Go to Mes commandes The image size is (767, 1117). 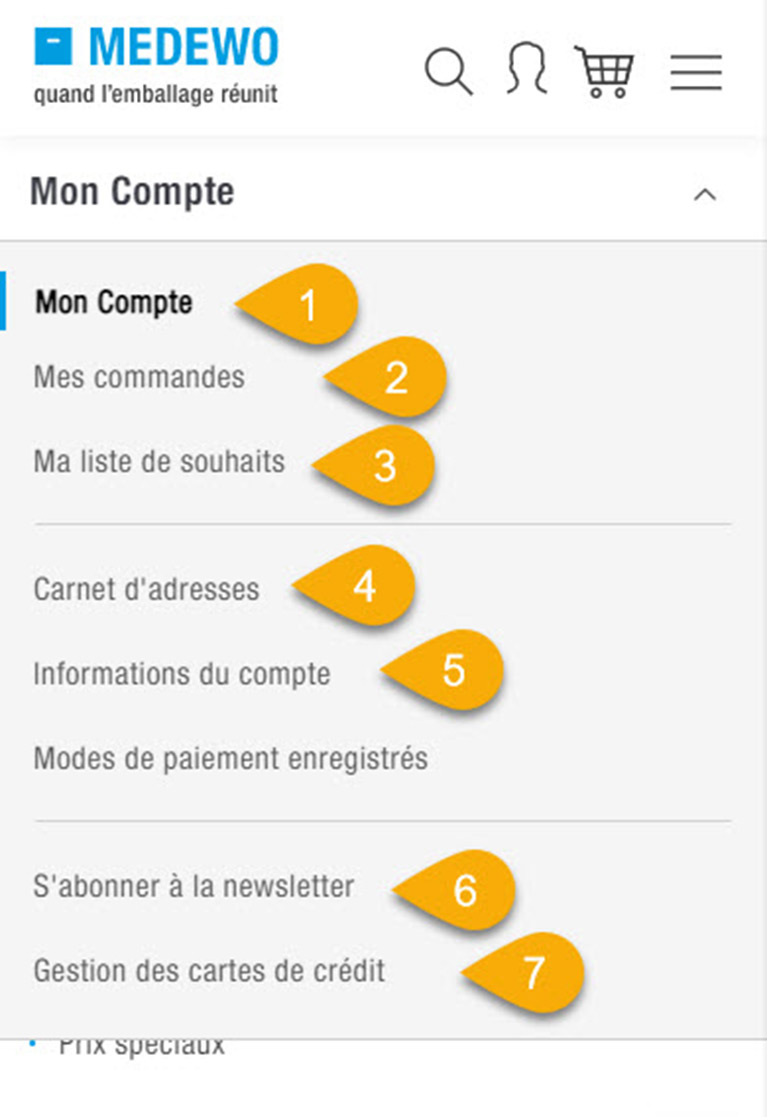[x=139, y=377]
